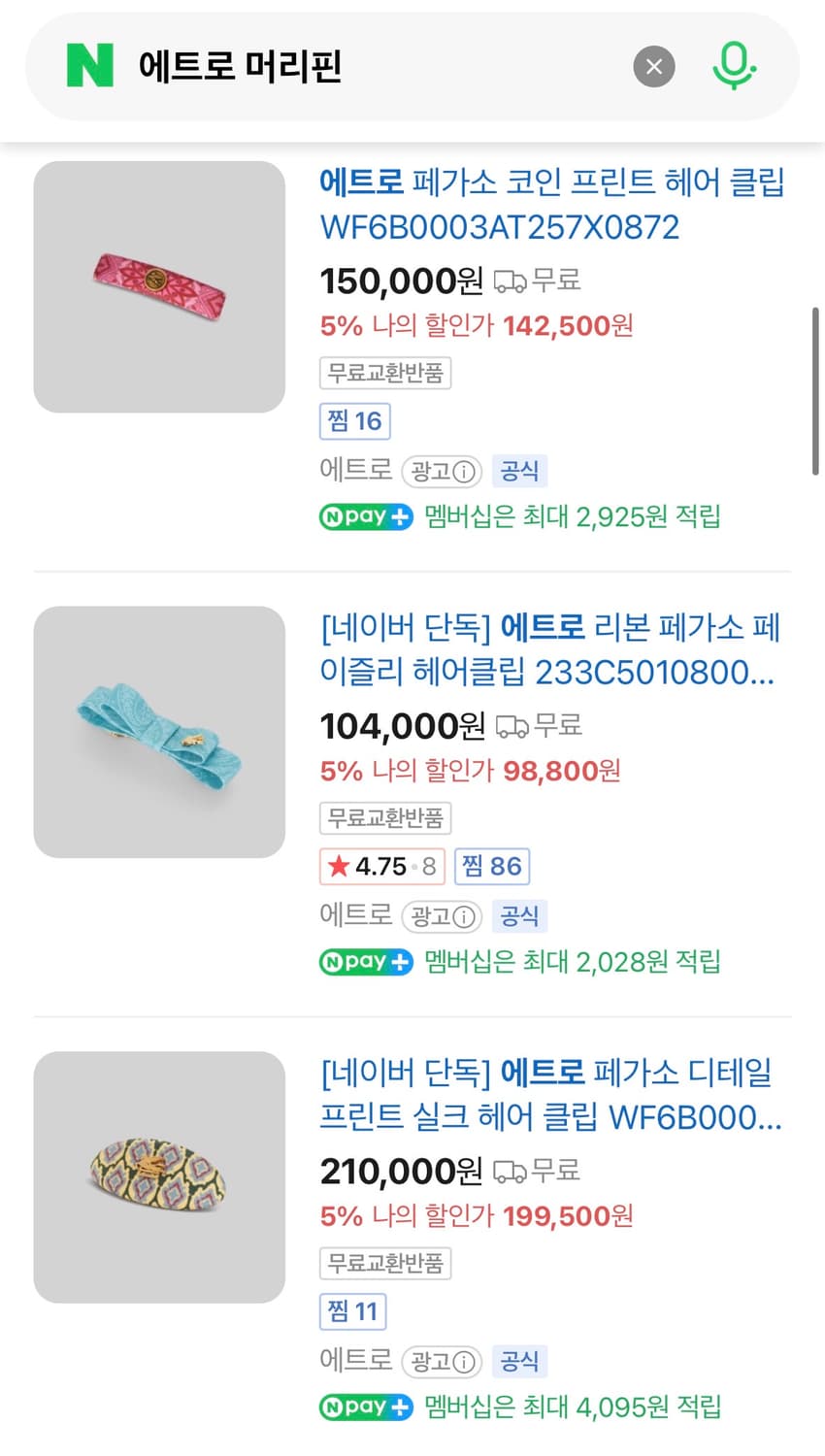The height and width of the screenshot is (1456, 825).
Task: Start voice search with the microphone icon
Action: [x=735, y=66]
